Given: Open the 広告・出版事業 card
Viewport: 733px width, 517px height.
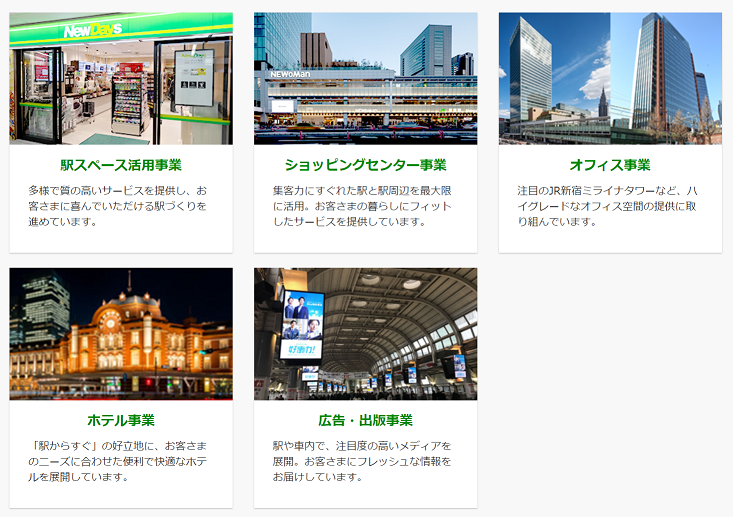Looking at the screenshot, I should [365, 420].
